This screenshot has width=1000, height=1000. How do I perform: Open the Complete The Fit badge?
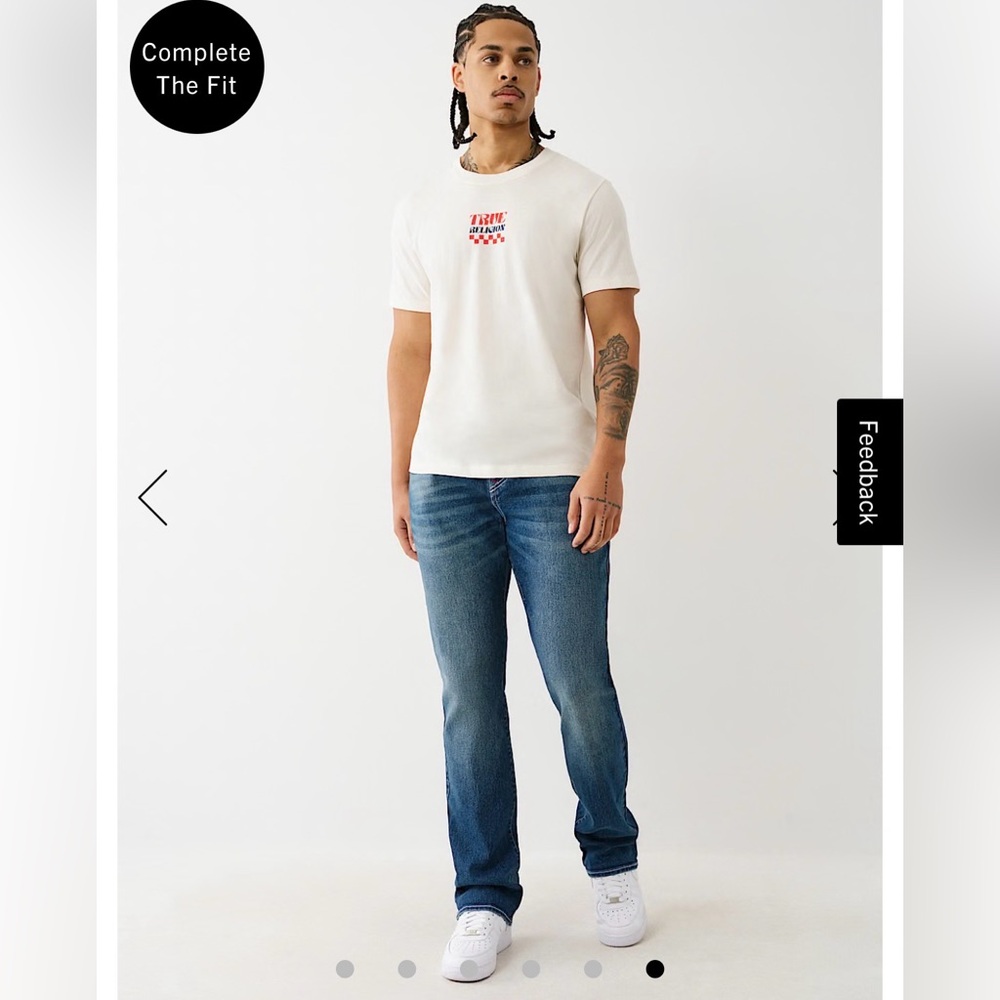pos(197,68)
